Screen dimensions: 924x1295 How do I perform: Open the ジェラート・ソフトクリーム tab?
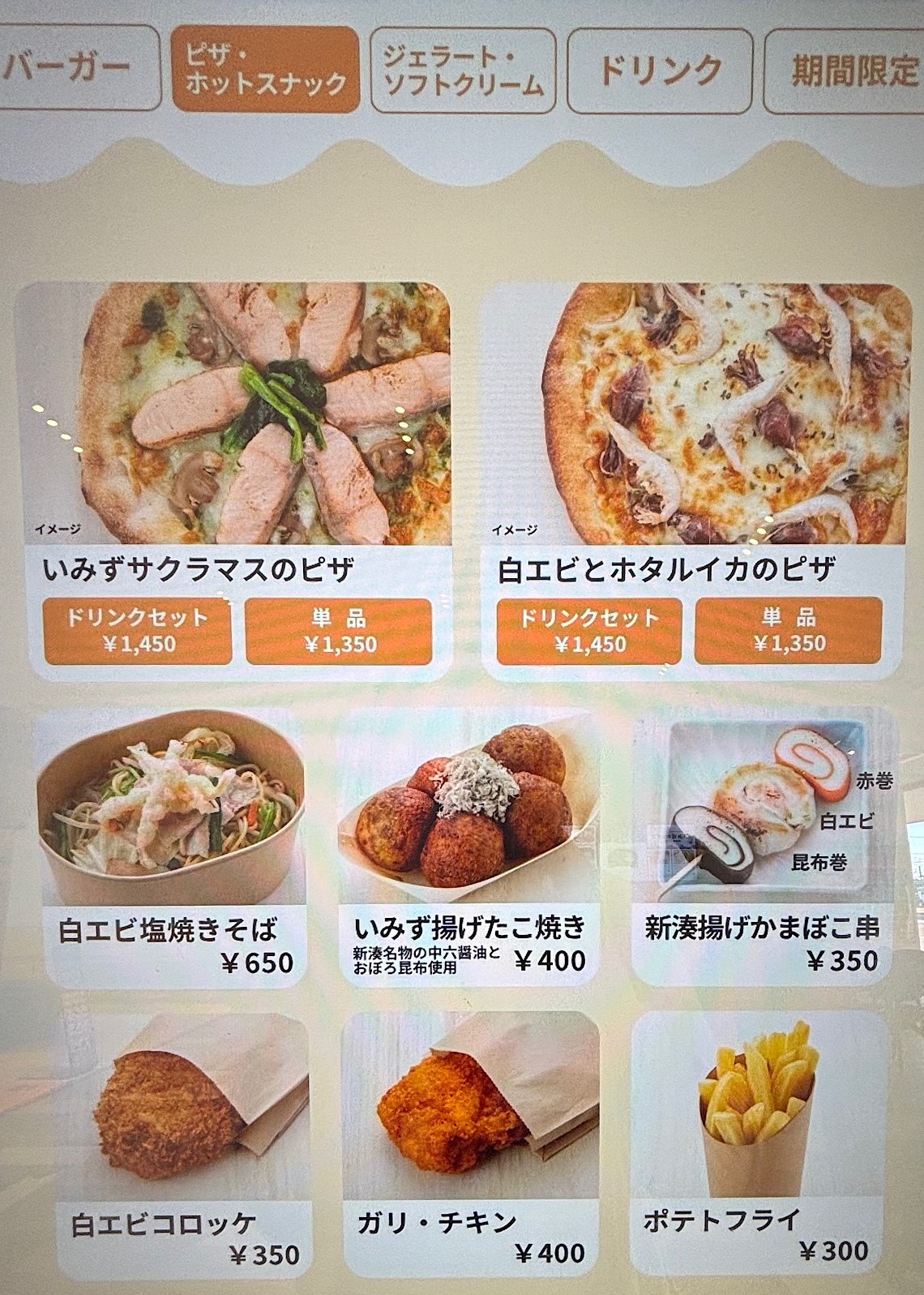click(463, 70)
